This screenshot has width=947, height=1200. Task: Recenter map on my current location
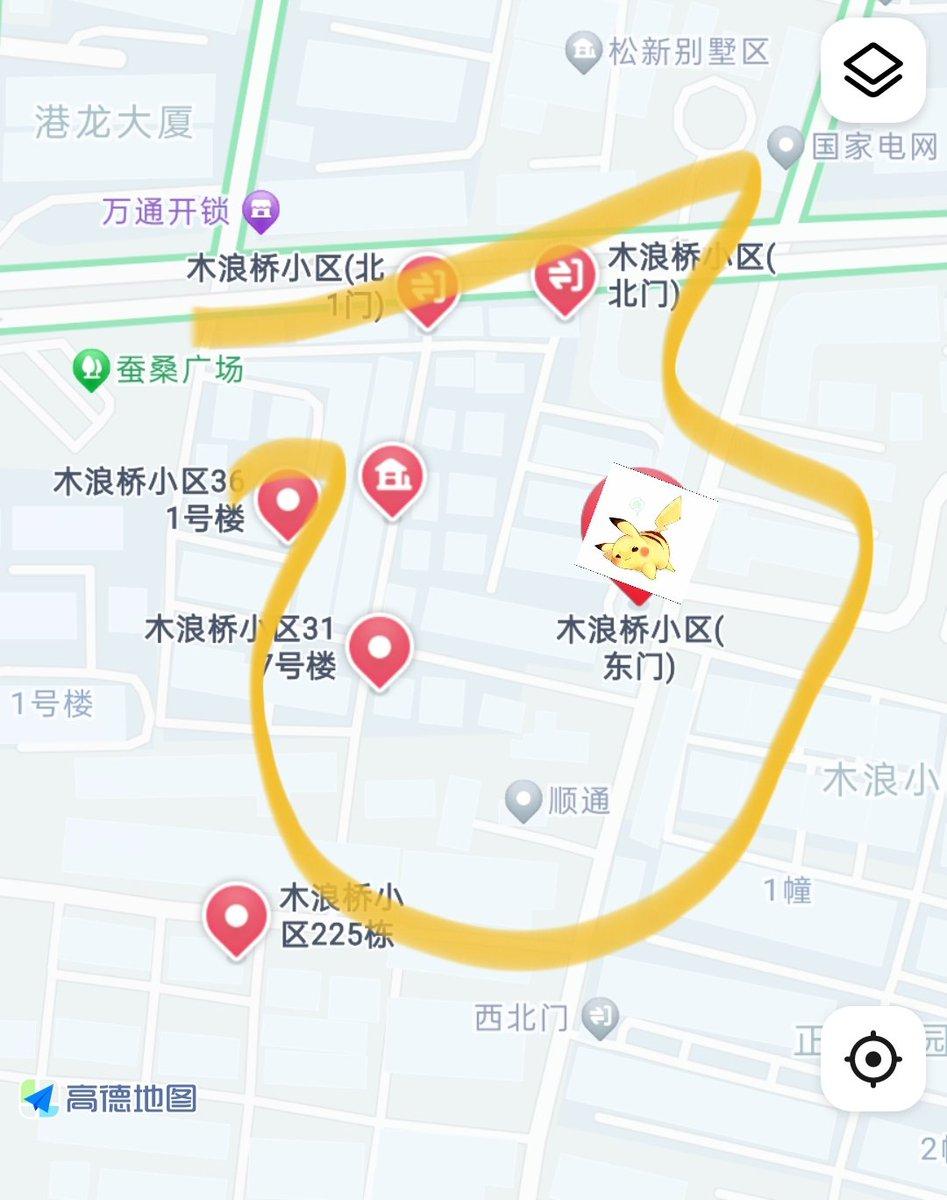[x=873, y=1058]
